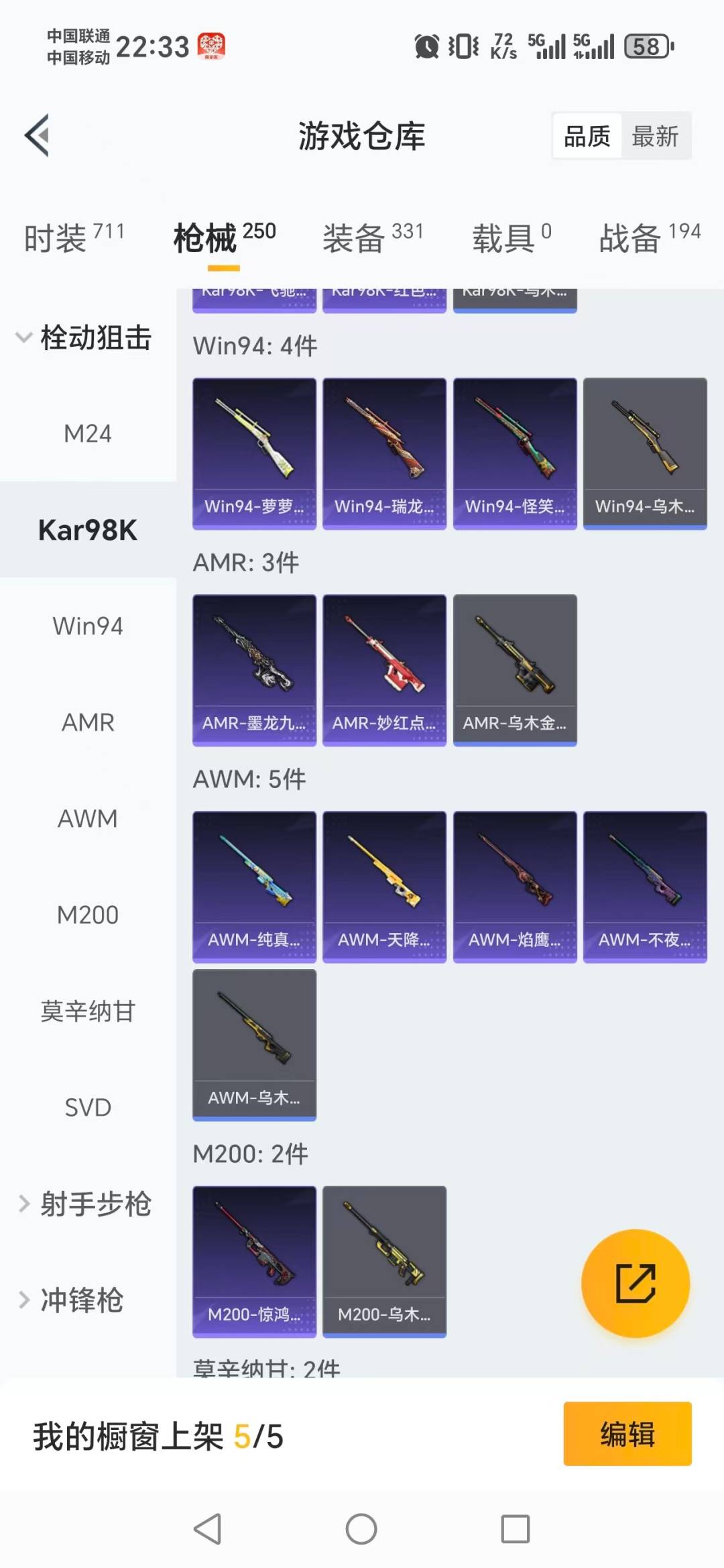Tap the orange share floating button
Screen dimensions: 724x1568
(635, 1283)
